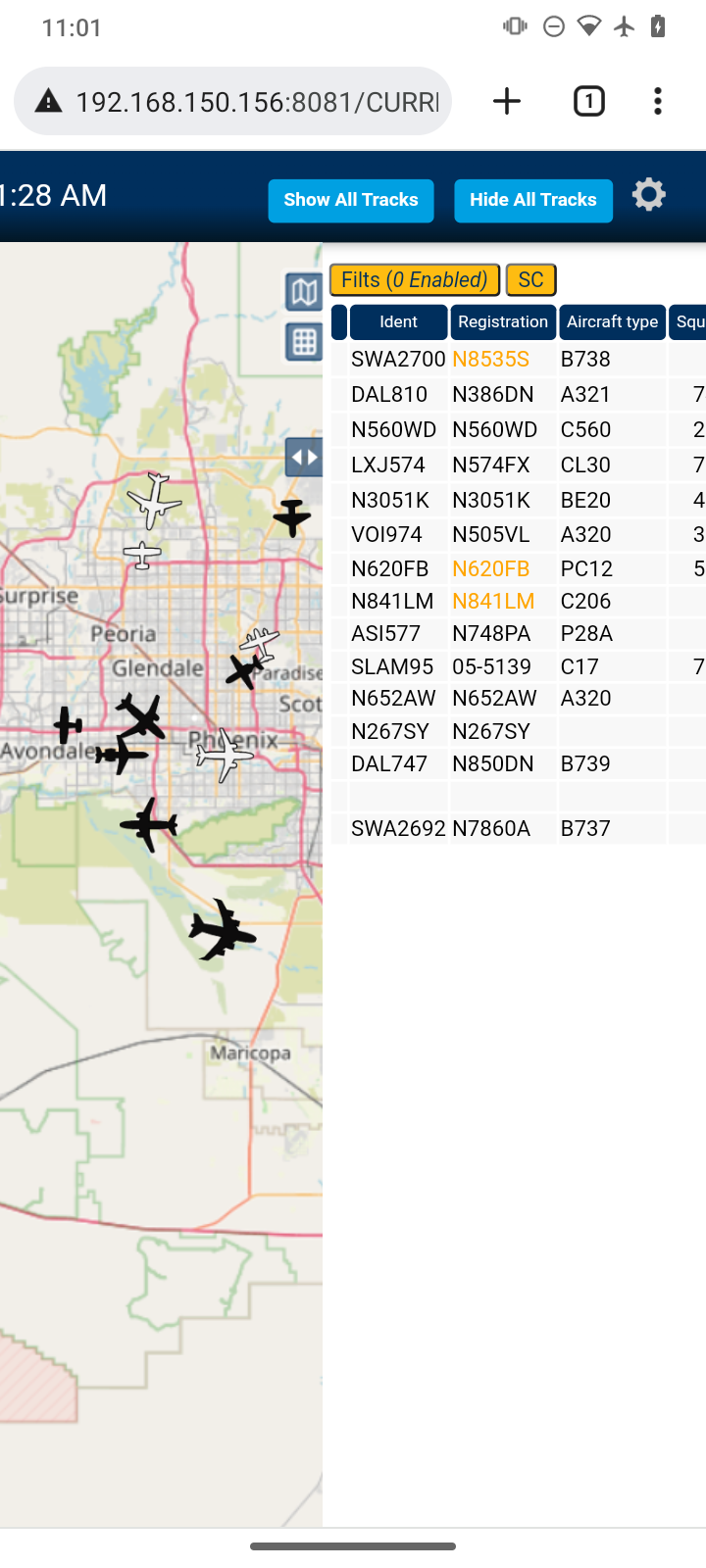Screen dimensions: 706x1568
Task: Sort table by Registration column
Action: 503,321
